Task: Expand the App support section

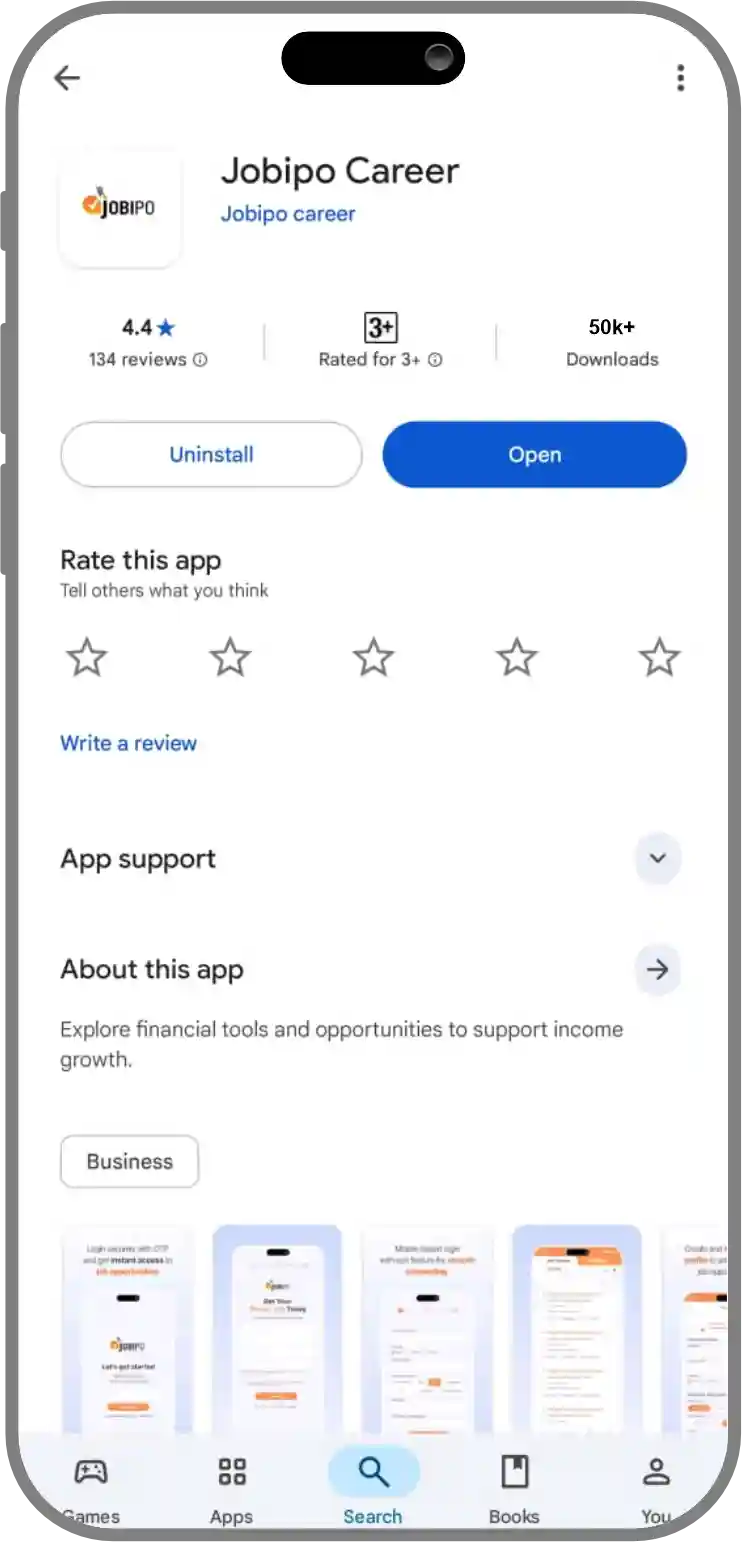Action: 657,858
